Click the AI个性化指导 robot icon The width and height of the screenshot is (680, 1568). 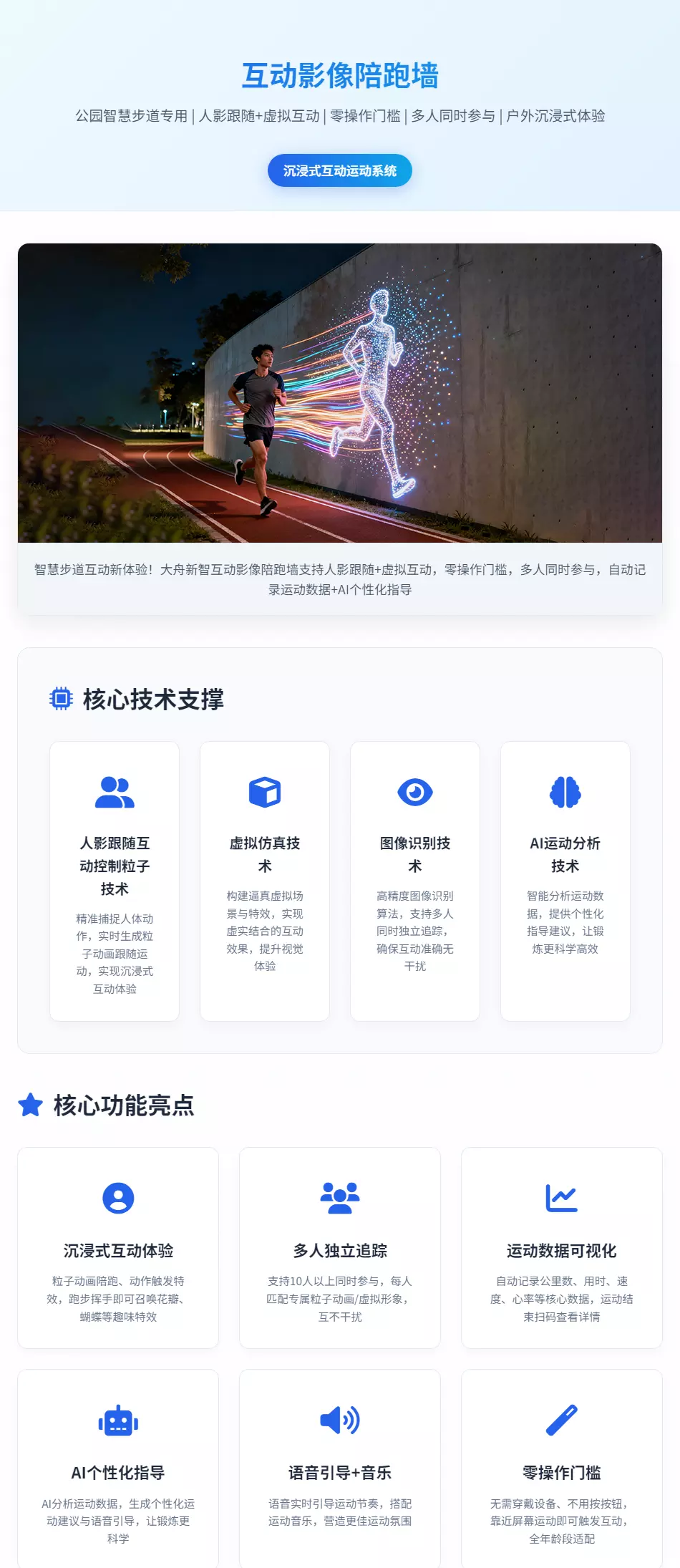tap(118, 1421)
